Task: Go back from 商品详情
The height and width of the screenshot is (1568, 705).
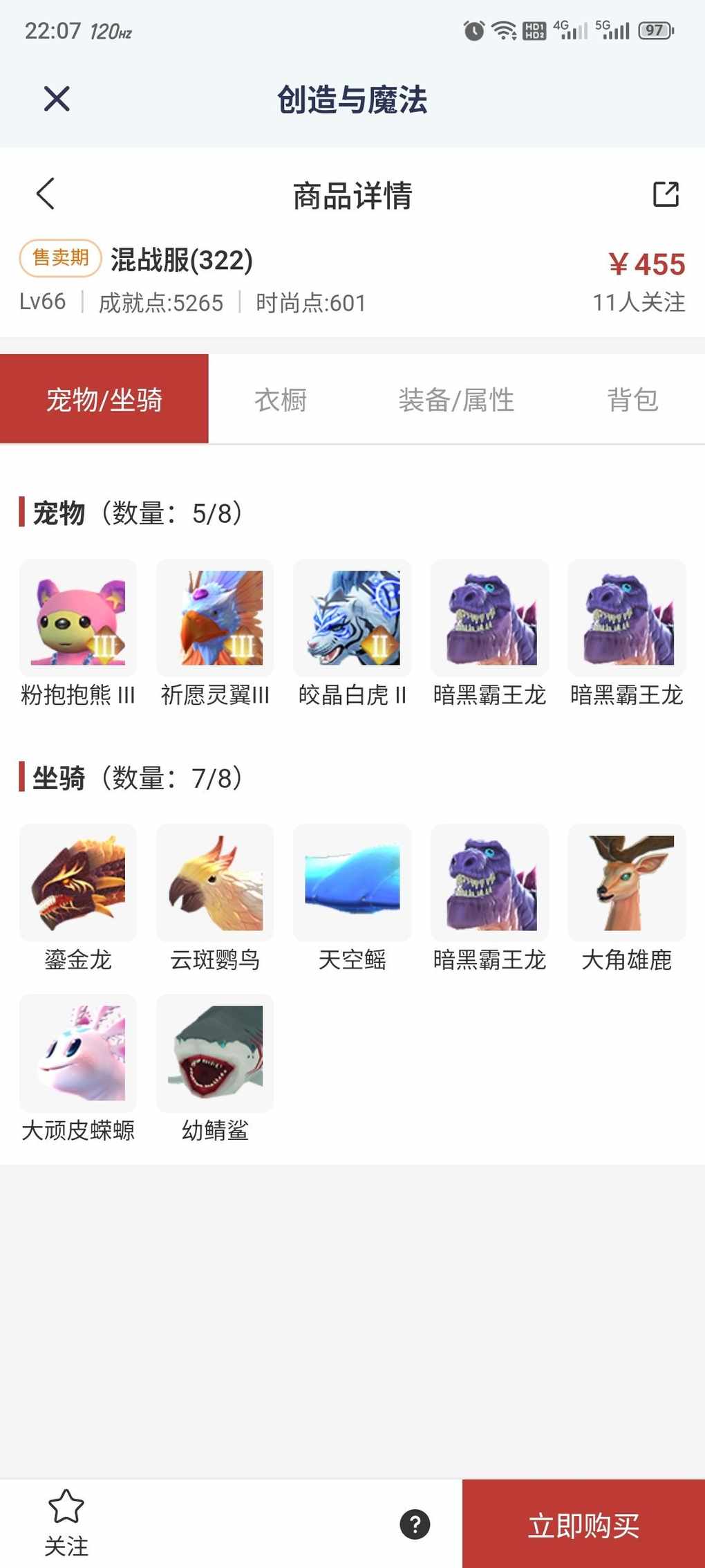Action: coord(46,194)
